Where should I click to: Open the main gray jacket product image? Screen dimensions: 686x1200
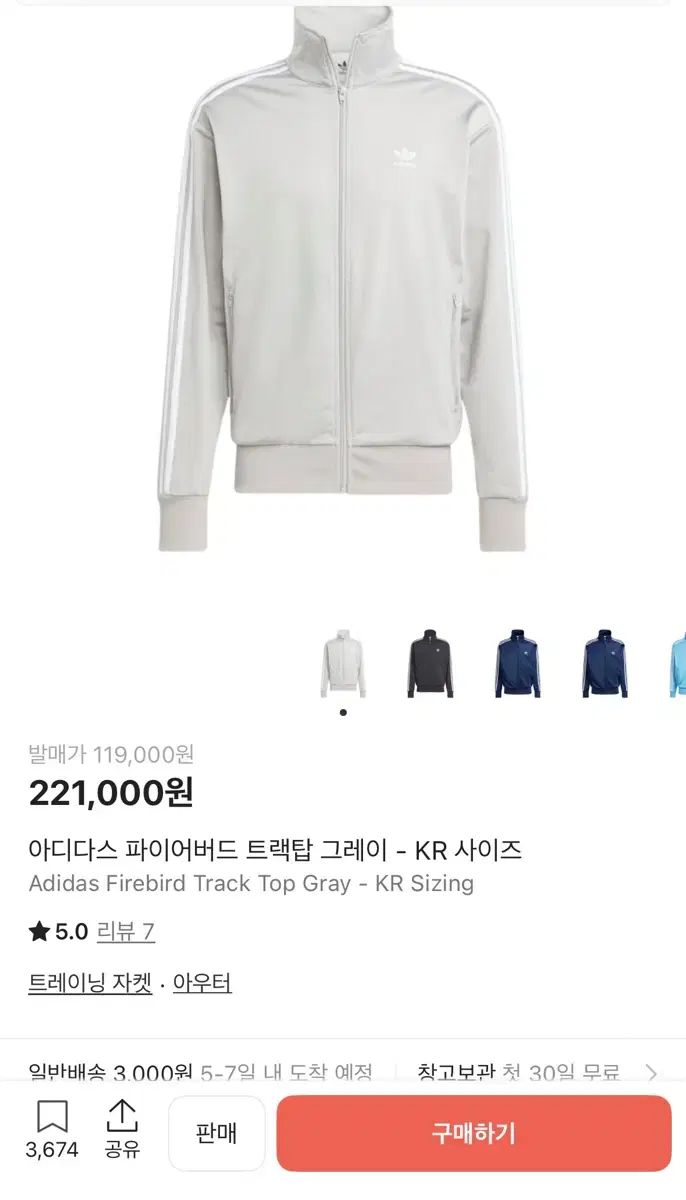(x=343, y=280)
